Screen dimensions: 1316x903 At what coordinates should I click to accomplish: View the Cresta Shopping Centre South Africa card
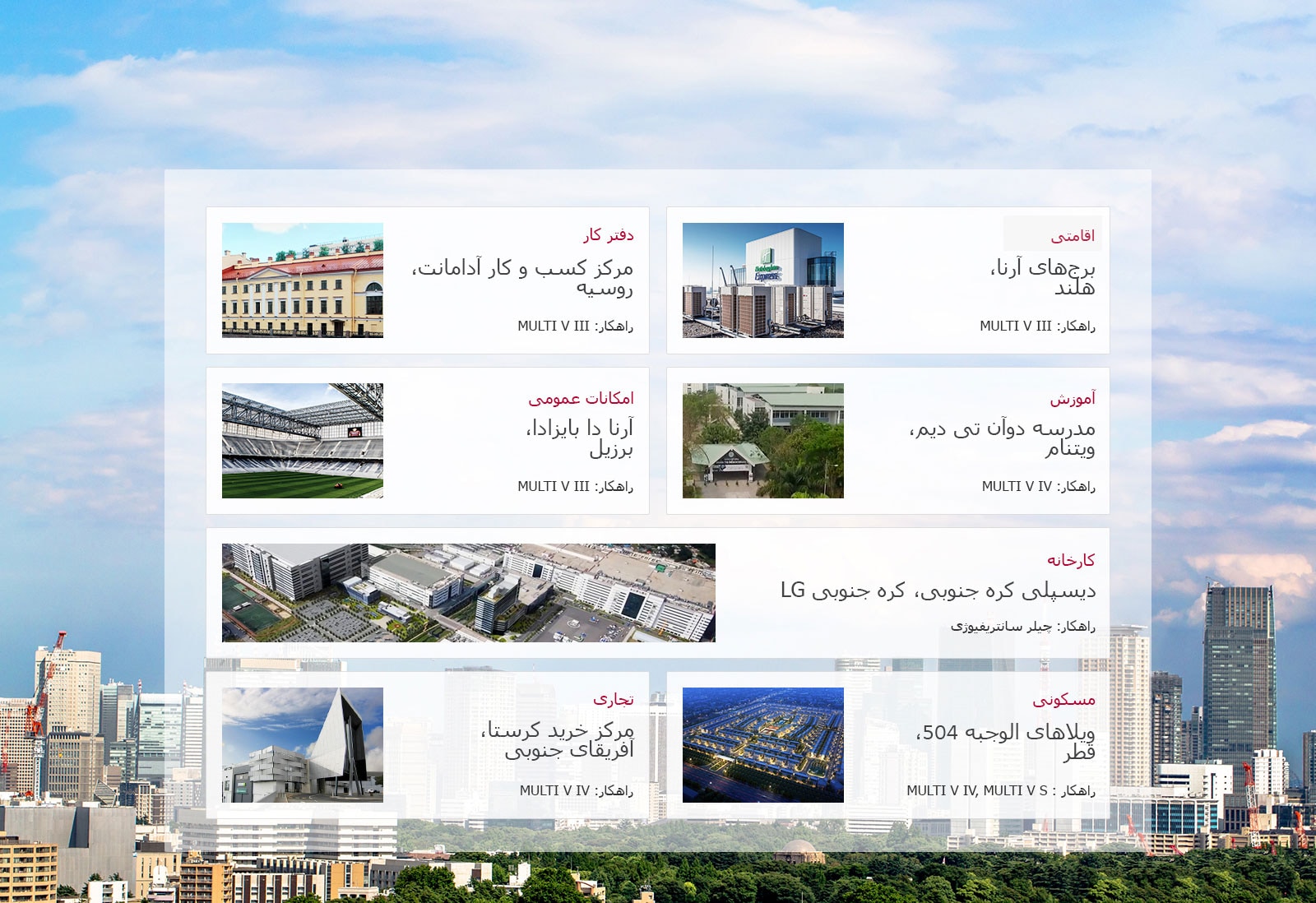[428, 744]
